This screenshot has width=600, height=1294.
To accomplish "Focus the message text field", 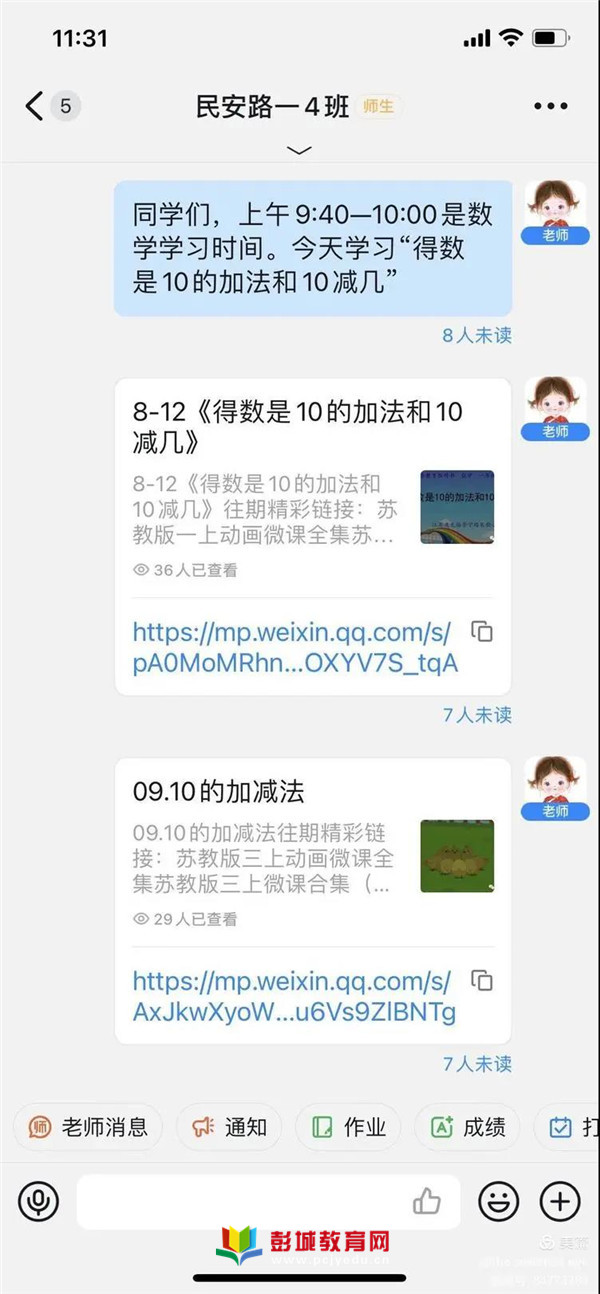I will pyautogui.click(x=240, y=1201).
